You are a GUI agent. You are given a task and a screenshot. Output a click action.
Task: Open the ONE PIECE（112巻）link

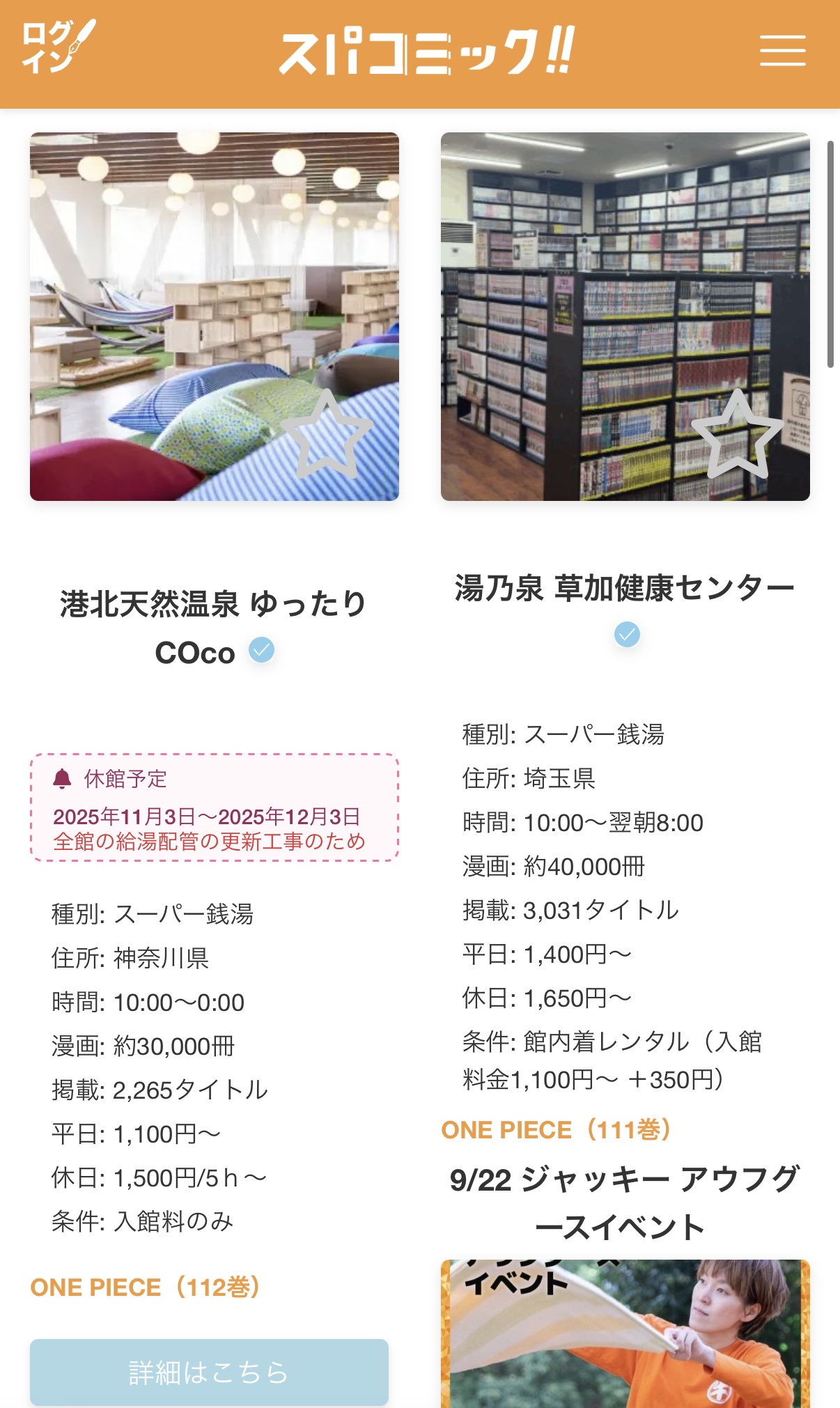coord(146,1287)
